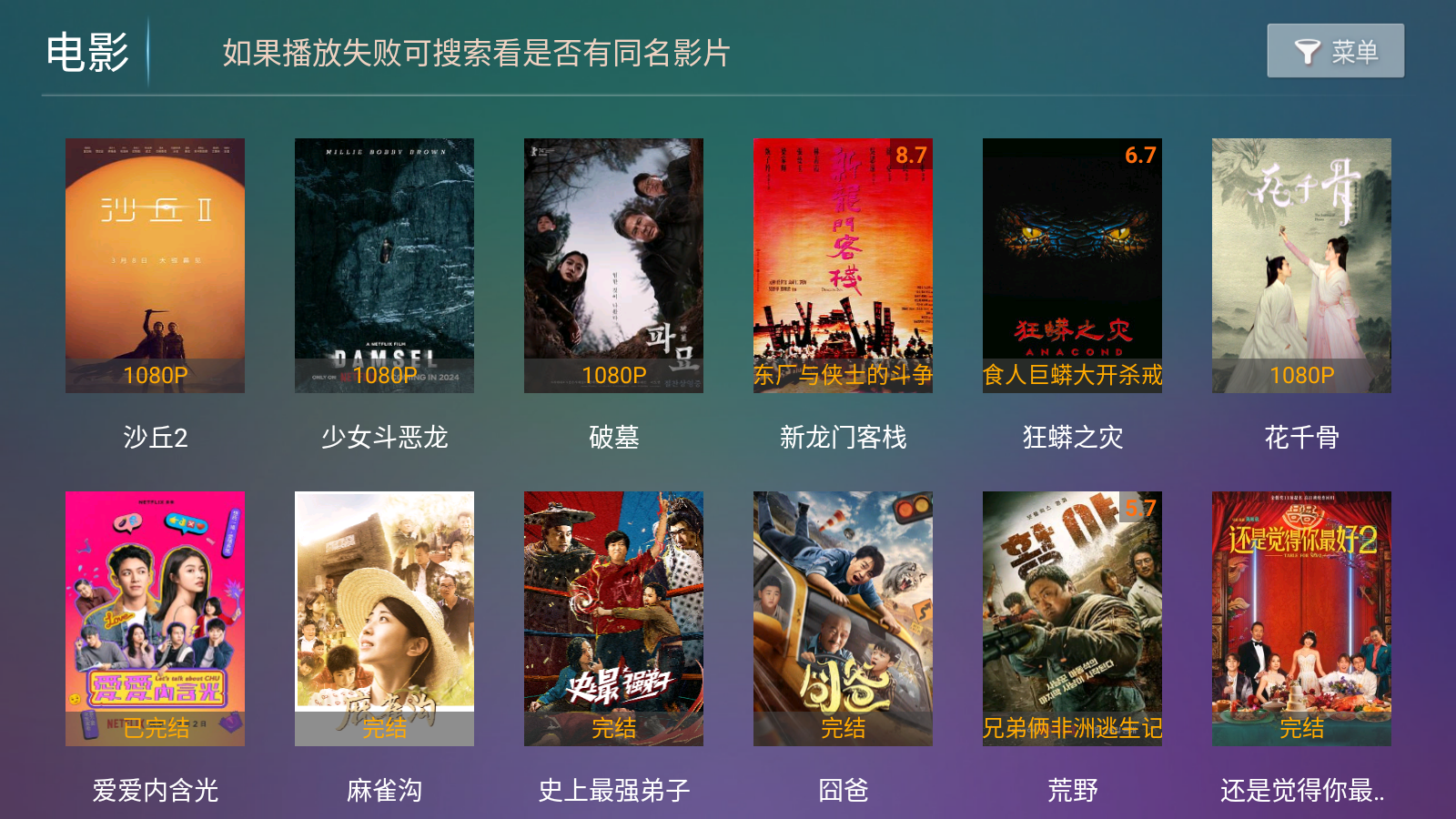Open the movie 荒野
Screen dimensions: 1456x819
point(1072,619)
